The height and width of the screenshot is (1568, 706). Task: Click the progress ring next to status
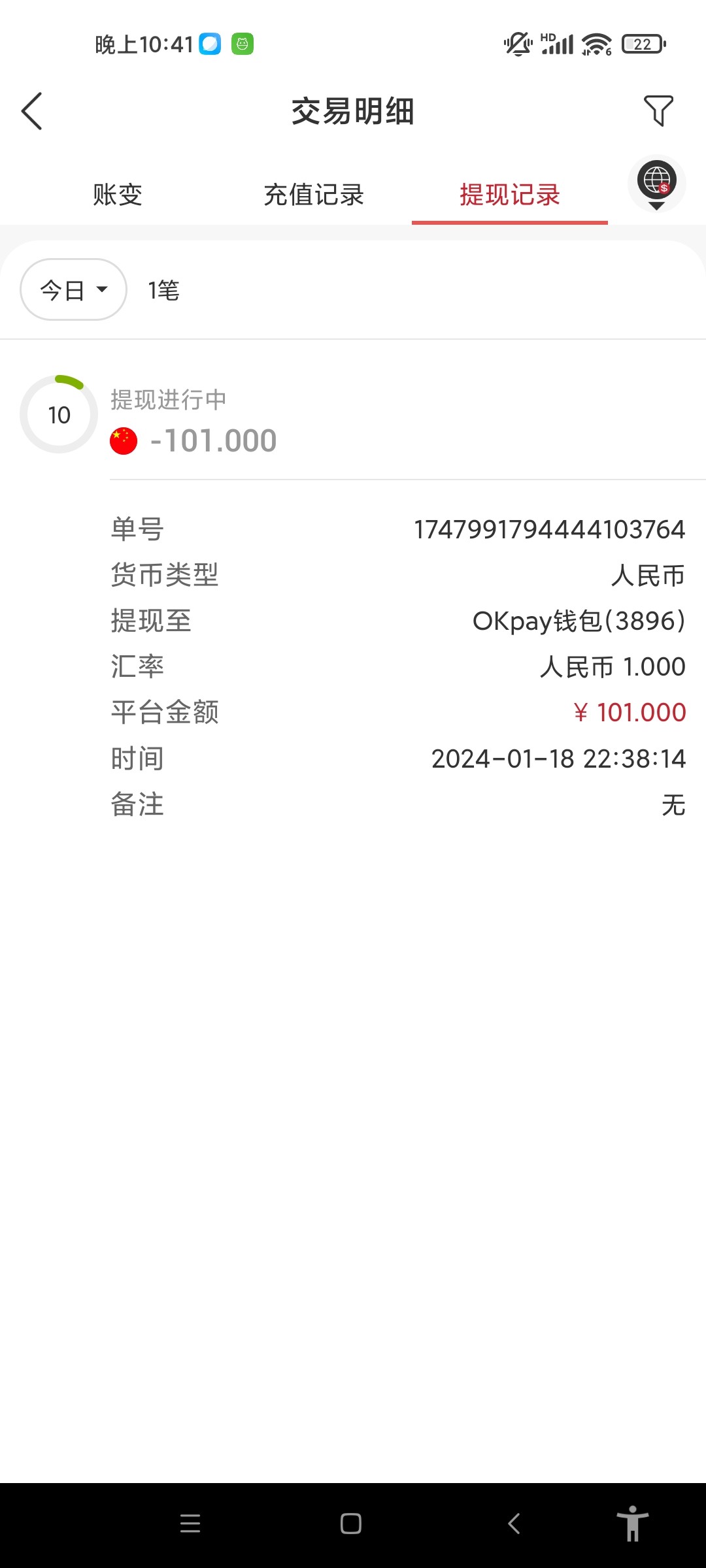58,414
